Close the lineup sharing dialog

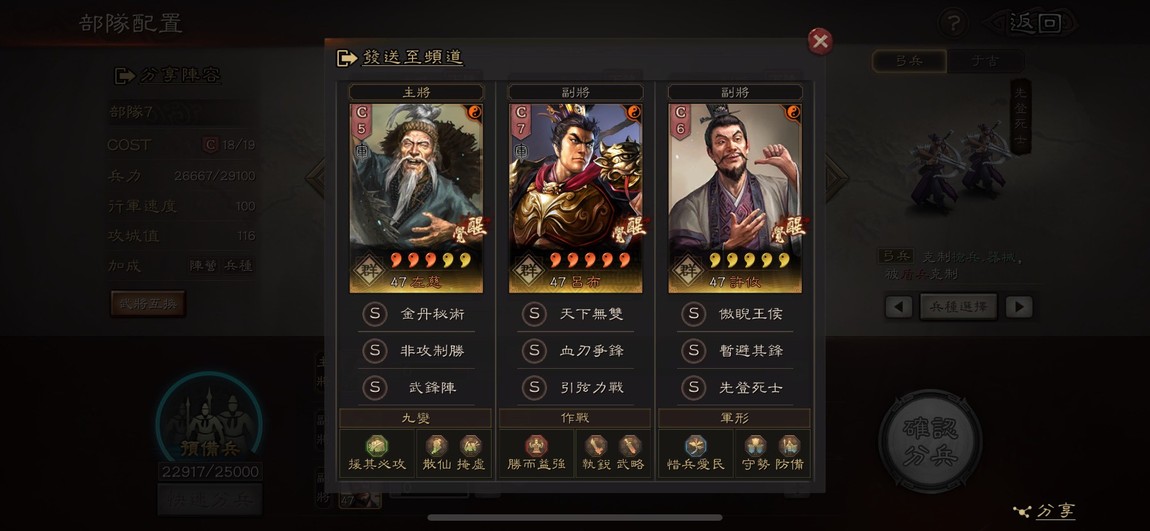pos(820,41)
